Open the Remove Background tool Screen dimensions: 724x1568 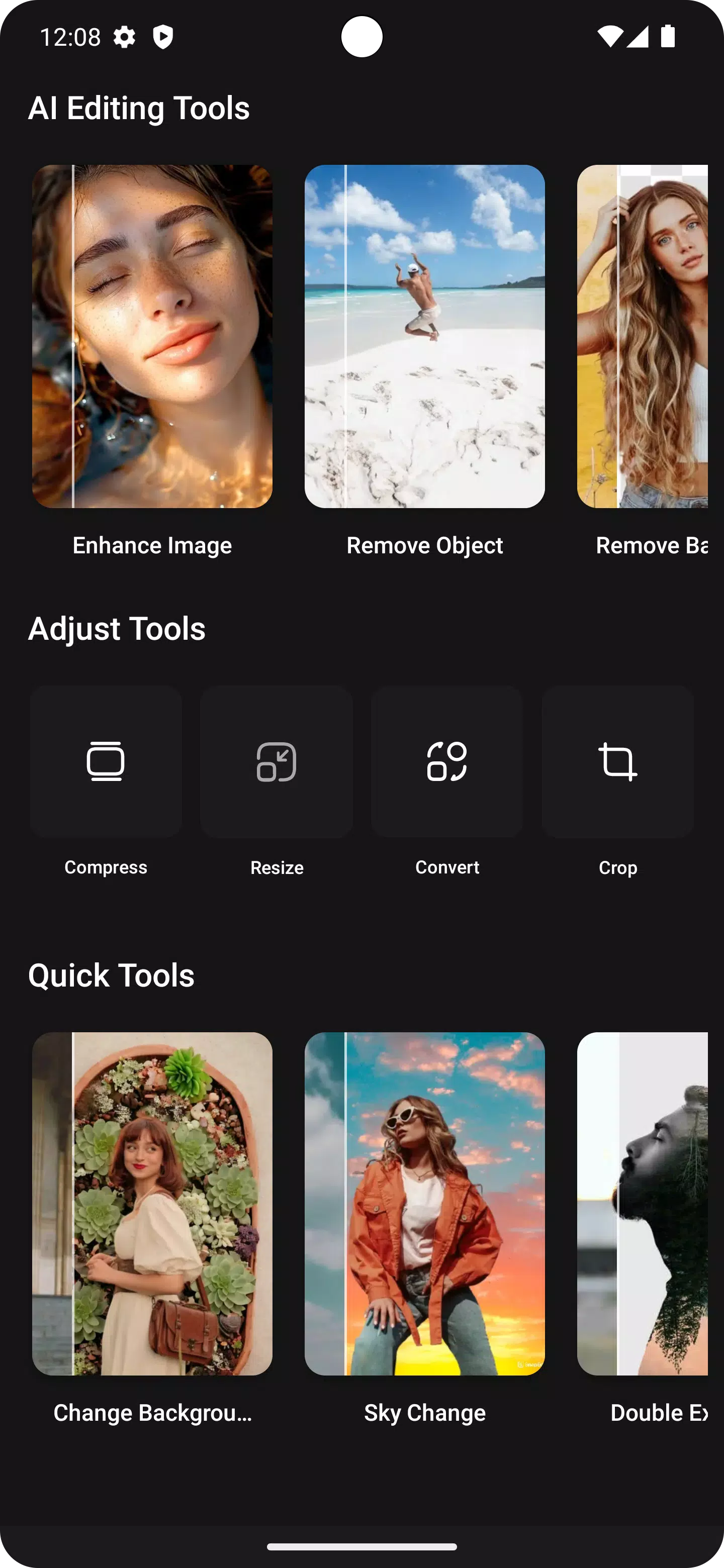click(x=646, y=336)
